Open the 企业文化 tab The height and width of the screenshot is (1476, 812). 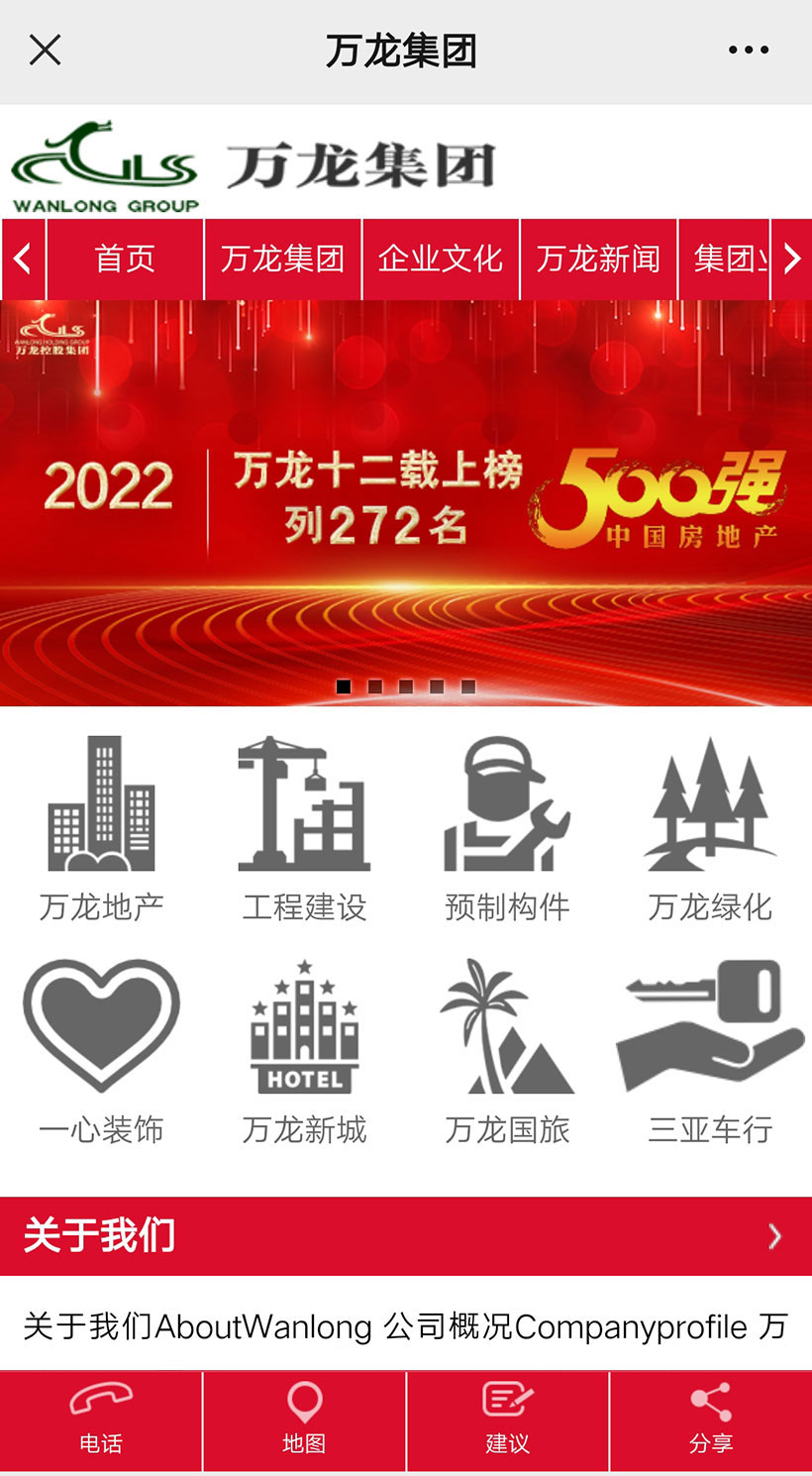(x=440, y=260)
